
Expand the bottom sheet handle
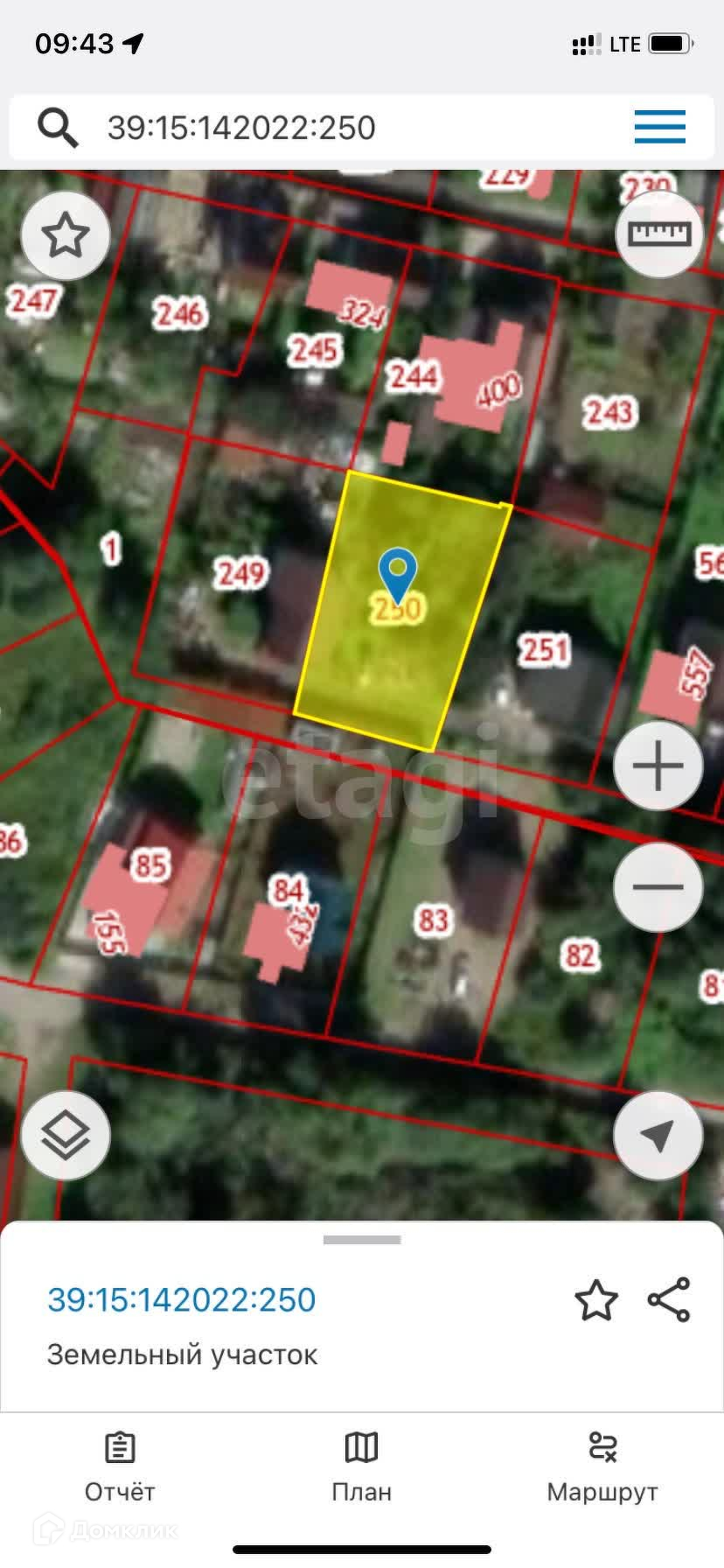click(x=362, y=1240)
